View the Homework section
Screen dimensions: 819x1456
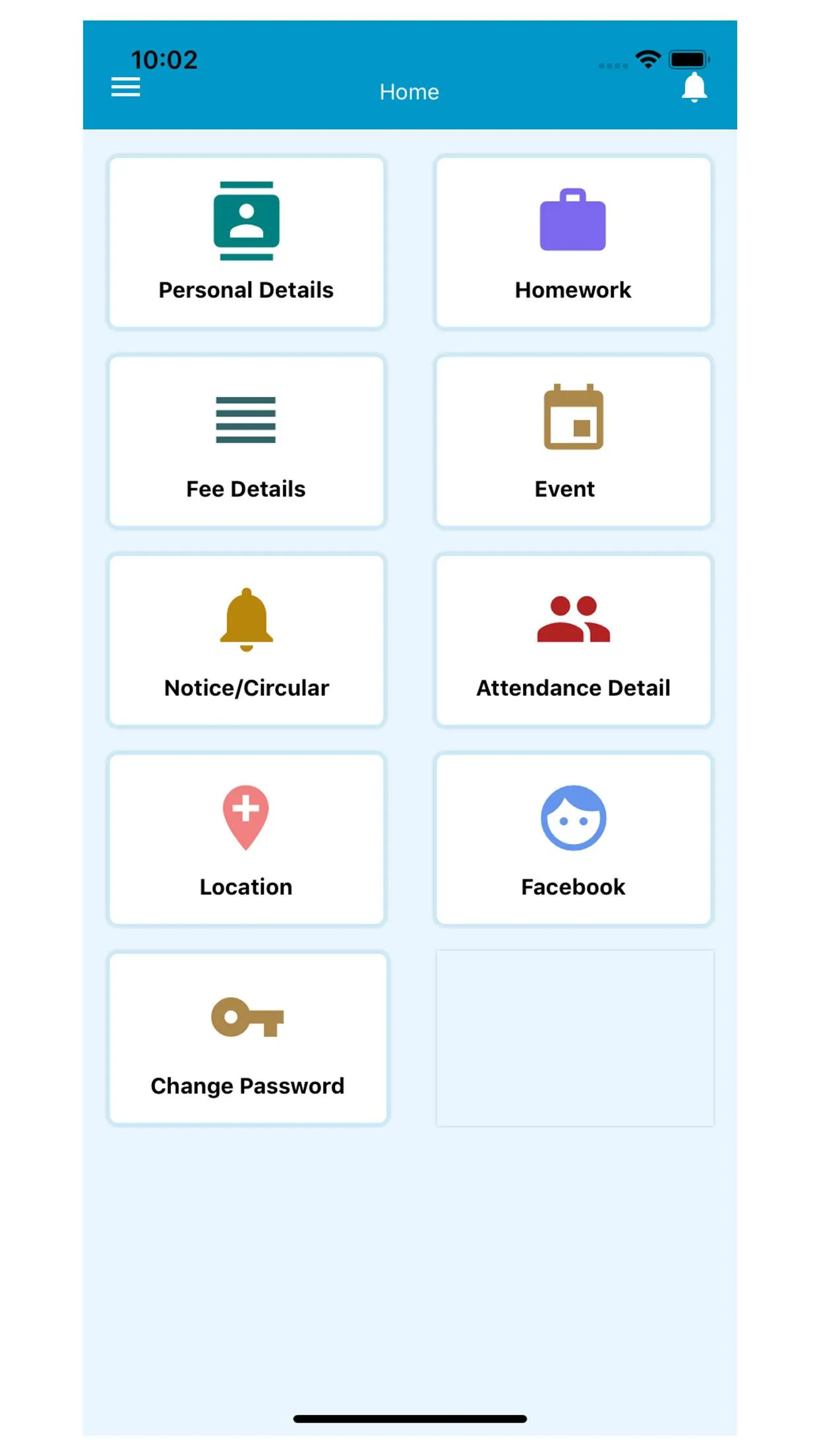(573, 242)
